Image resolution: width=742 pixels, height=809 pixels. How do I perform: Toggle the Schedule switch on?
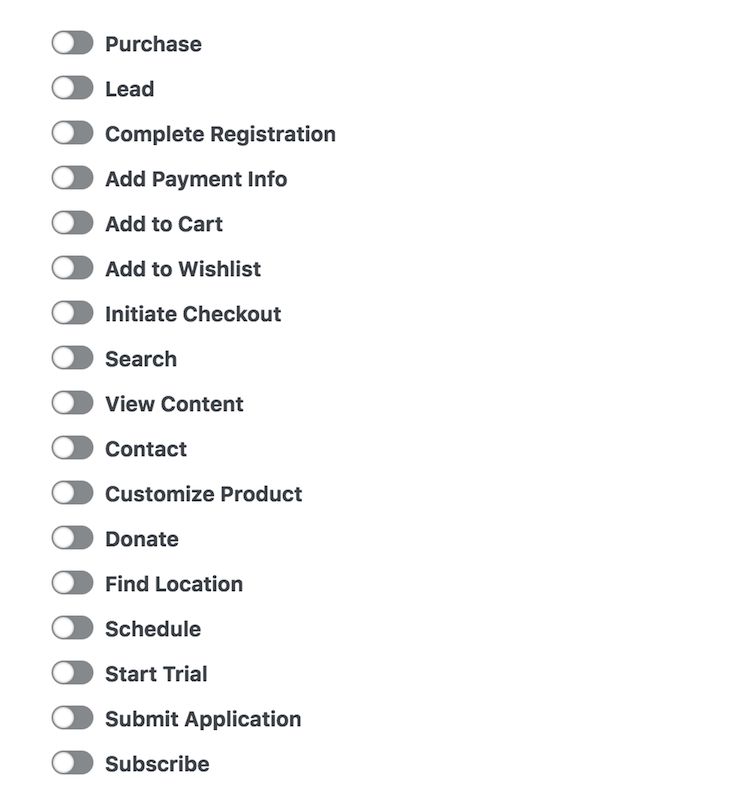point(72,628)
